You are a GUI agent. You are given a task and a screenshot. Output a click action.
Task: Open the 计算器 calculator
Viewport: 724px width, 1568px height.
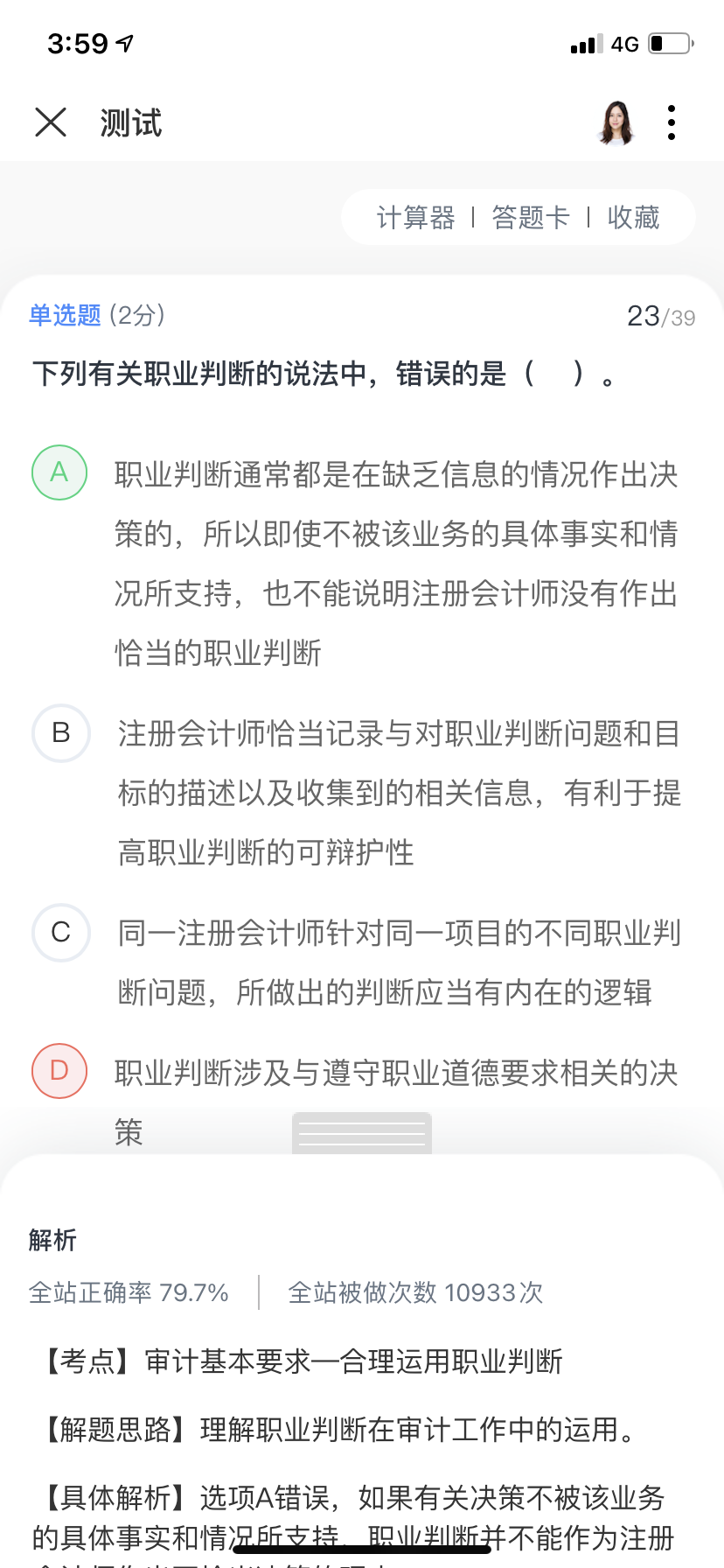click(x=416, y=217)
